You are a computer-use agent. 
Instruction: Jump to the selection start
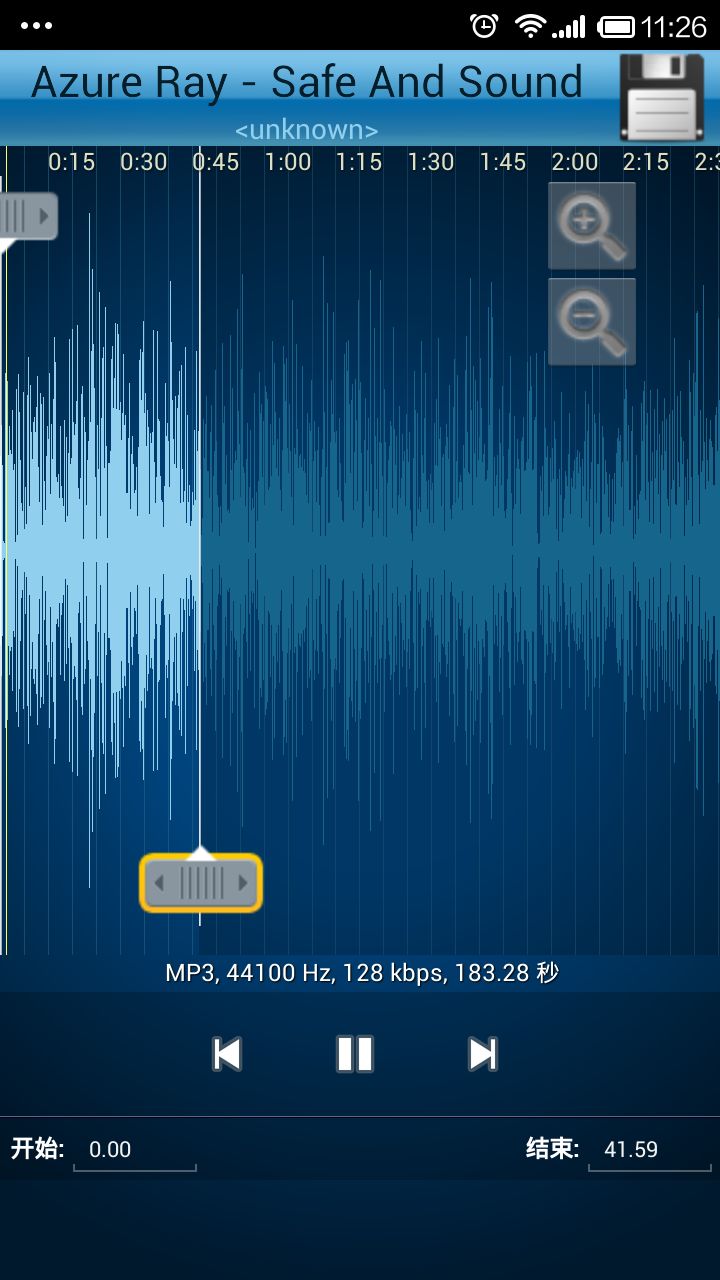click(x=228, y=1054)
